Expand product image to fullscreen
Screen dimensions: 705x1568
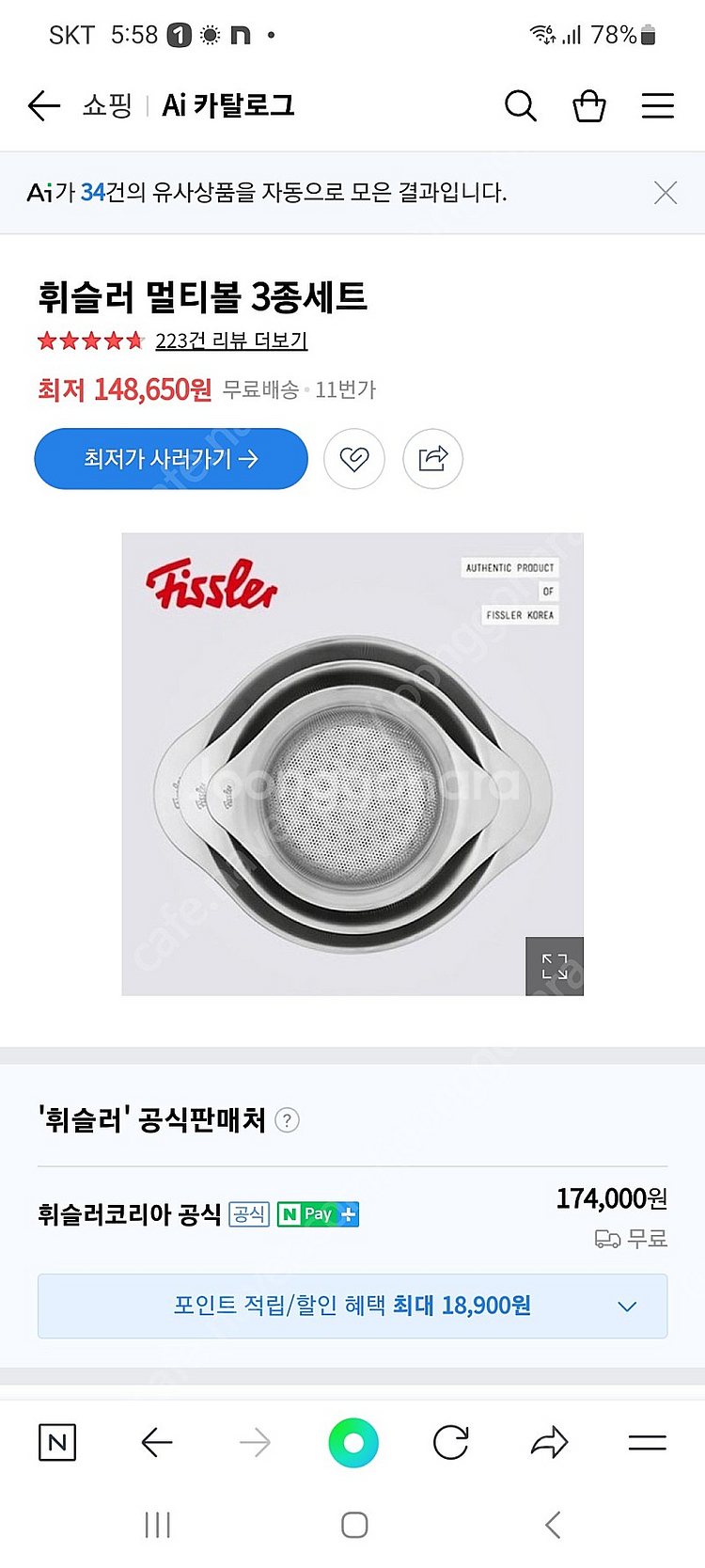(x=555, y=966)
